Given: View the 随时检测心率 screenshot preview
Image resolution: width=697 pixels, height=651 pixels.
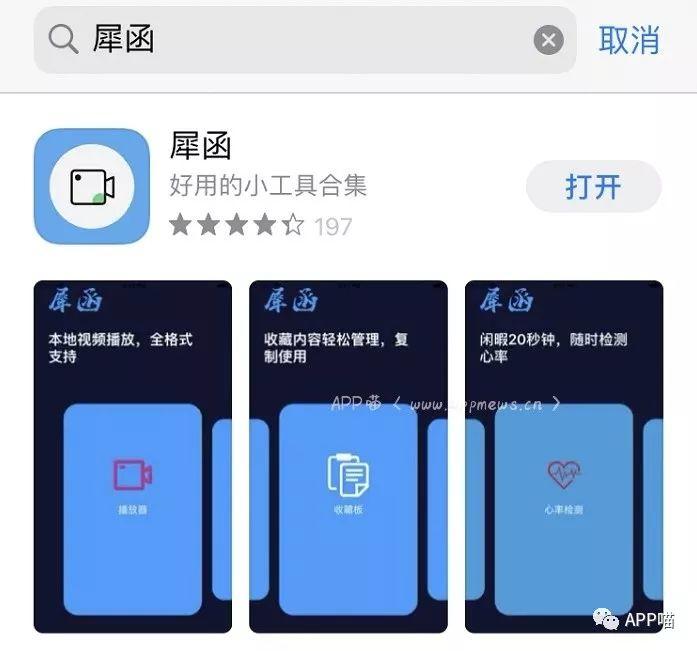Looking at the screenshot, I should pyautogui.click(x=564, y=456).
